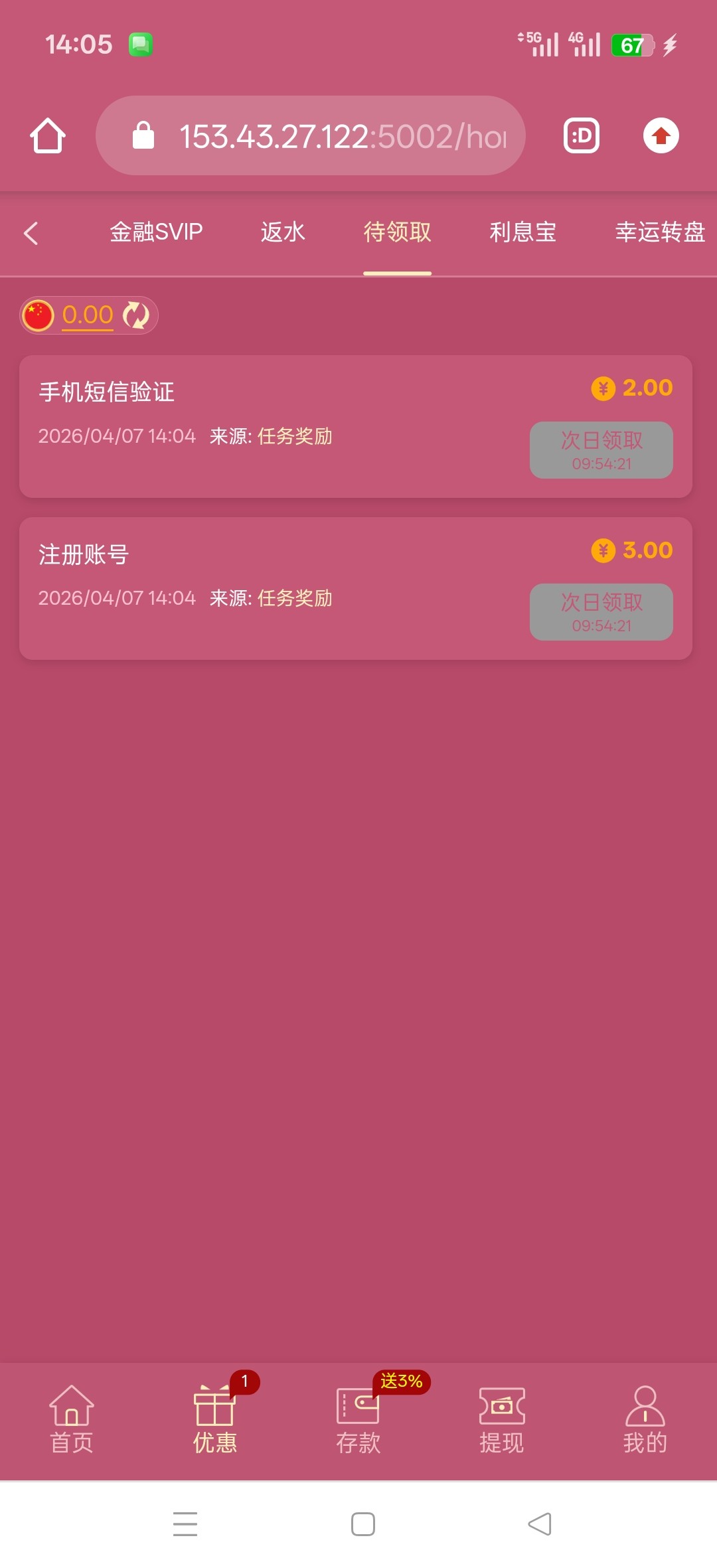Open the browser tab switcher

582,136
